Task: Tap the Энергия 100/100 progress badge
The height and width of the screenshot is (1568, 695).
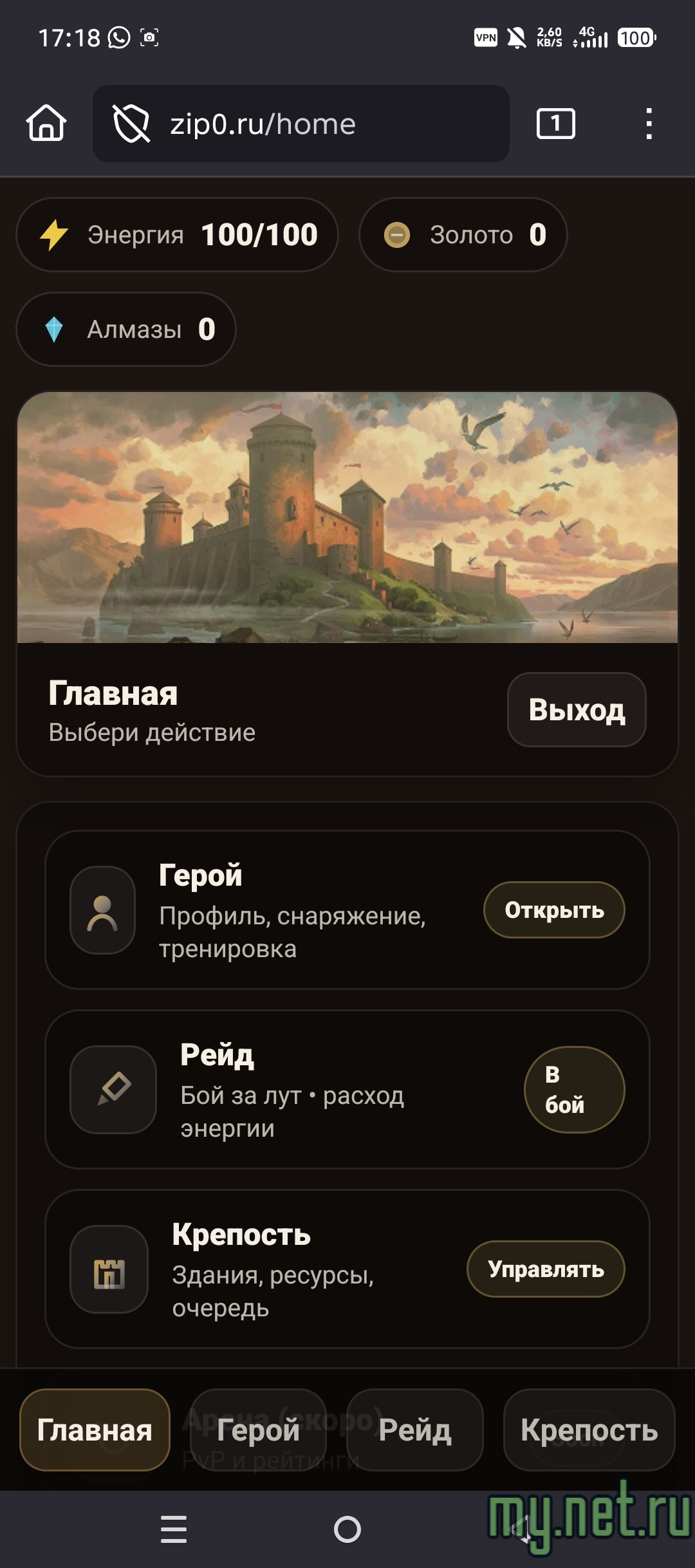Action: click(x=178, y=234)
